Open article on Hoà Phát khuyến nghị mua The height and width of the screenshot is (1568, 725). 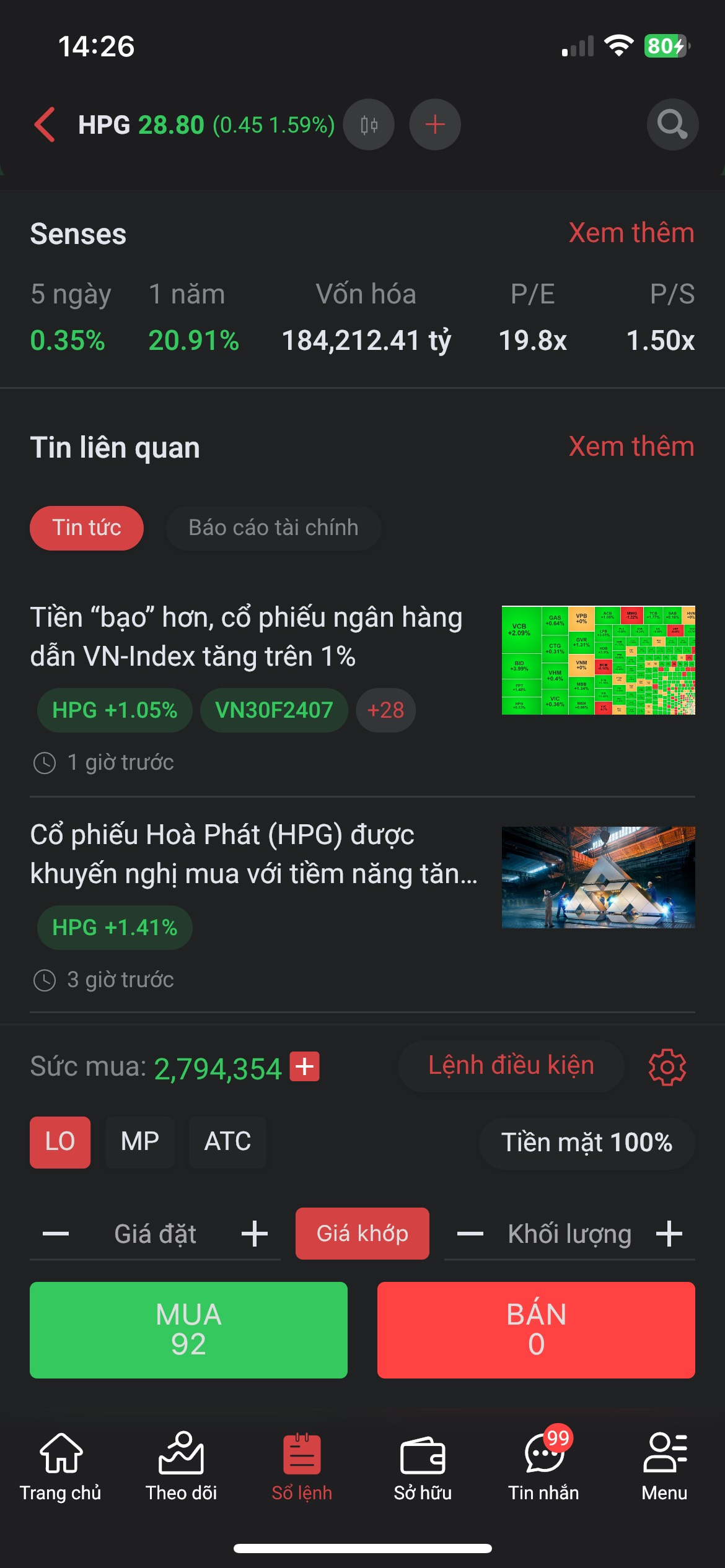coord(254,854)
